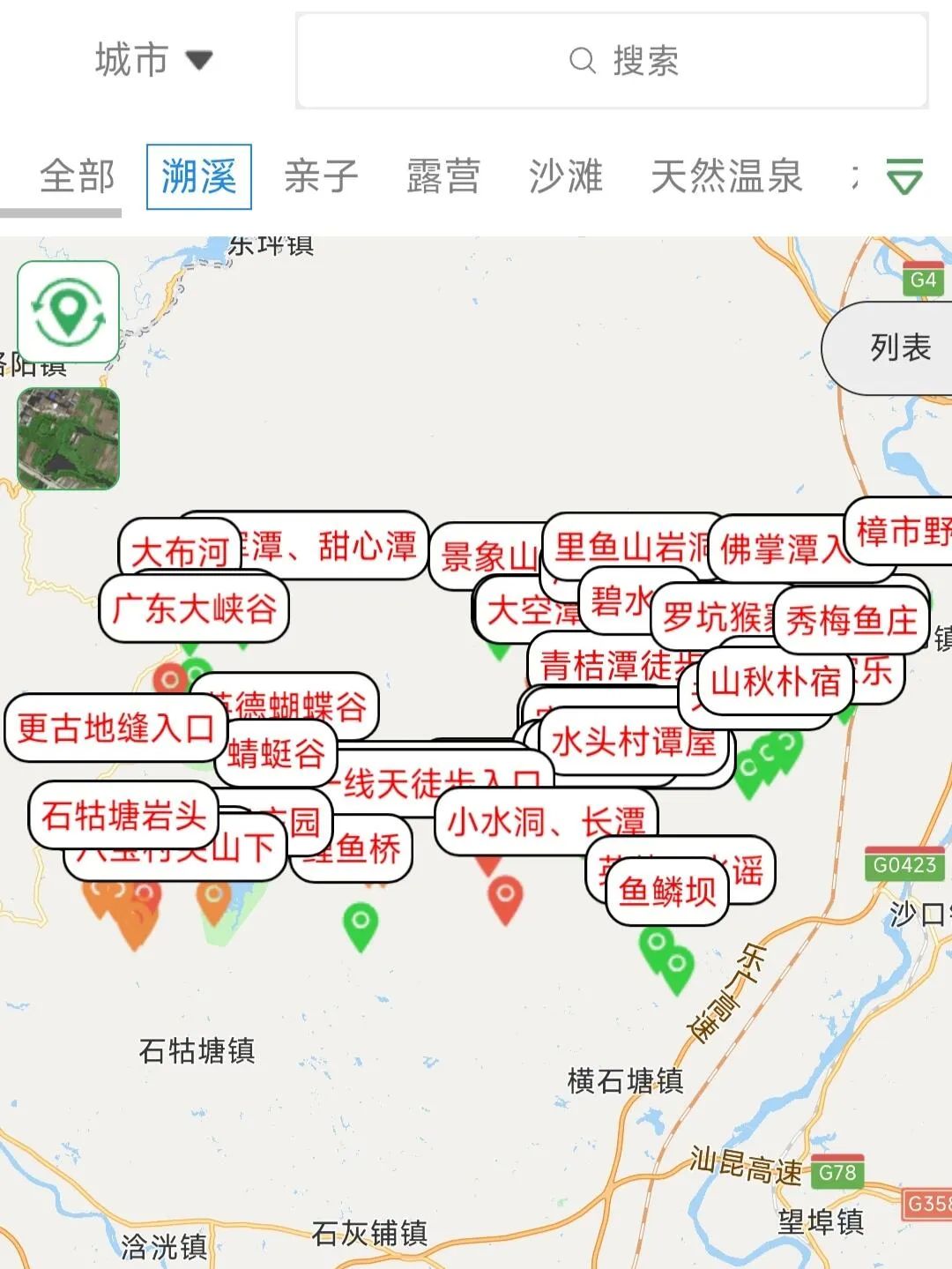Open the 广东大峡谷 map marker
Viewport: 952px width, 1269px height.
[195, 608]
